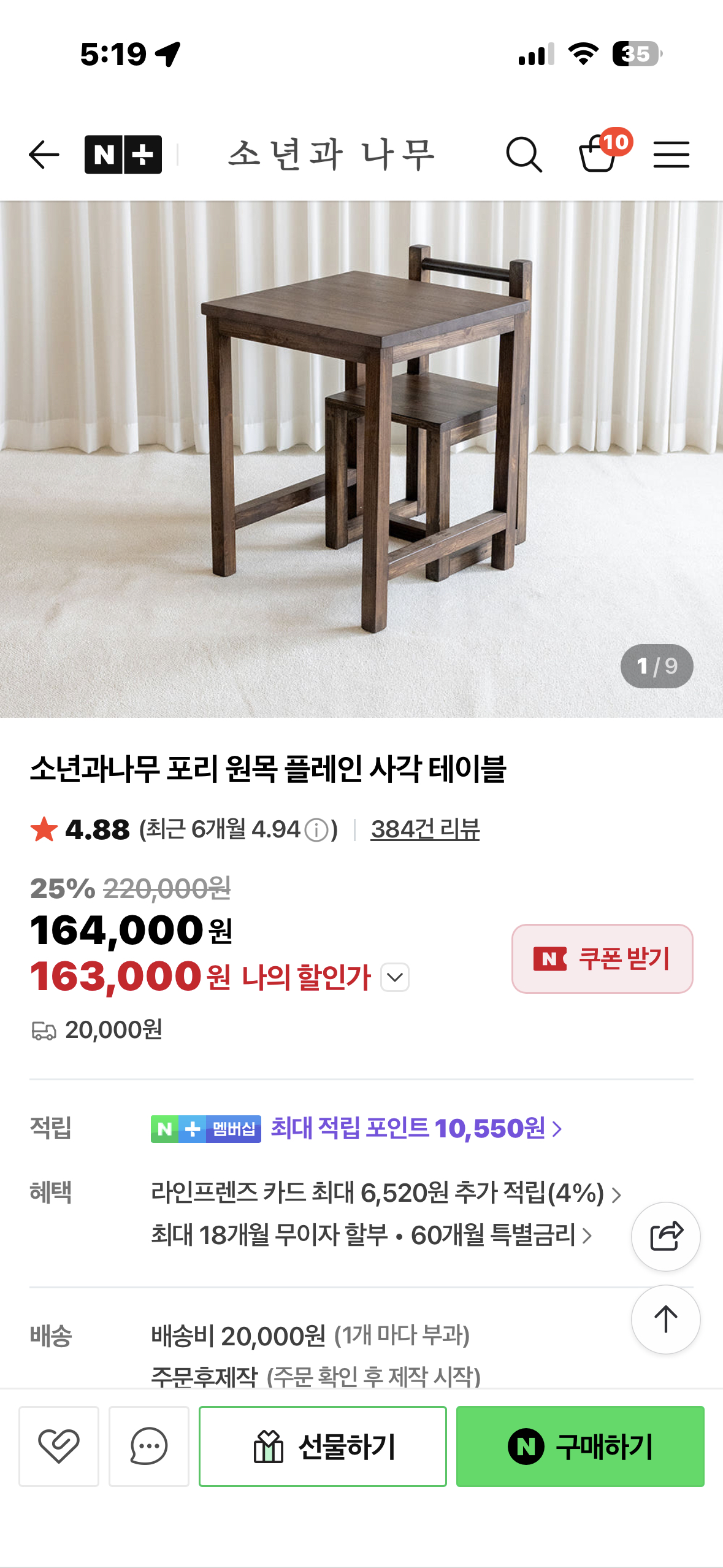Open the hamburger menu

(x=671, y=154)
